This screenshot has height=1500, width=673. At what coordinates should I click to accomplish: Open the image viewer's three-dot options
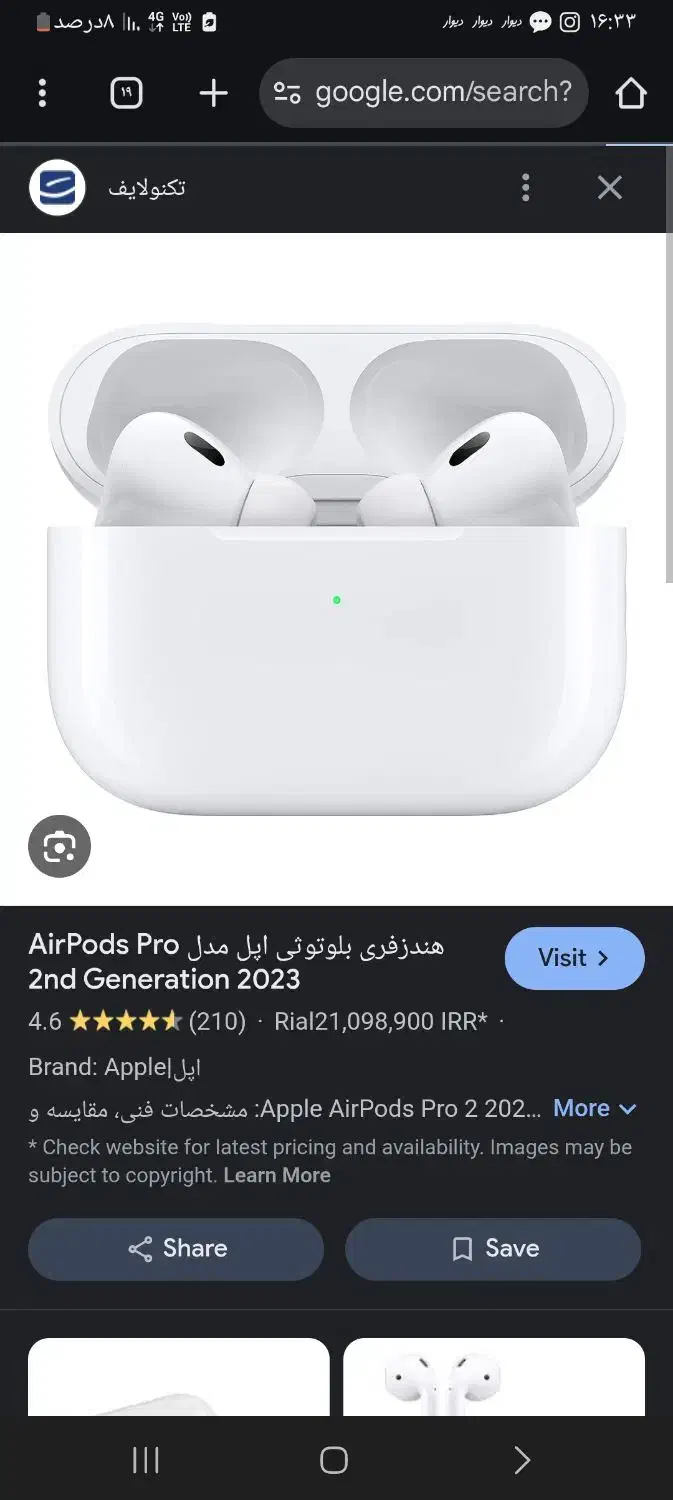[526, 187]
